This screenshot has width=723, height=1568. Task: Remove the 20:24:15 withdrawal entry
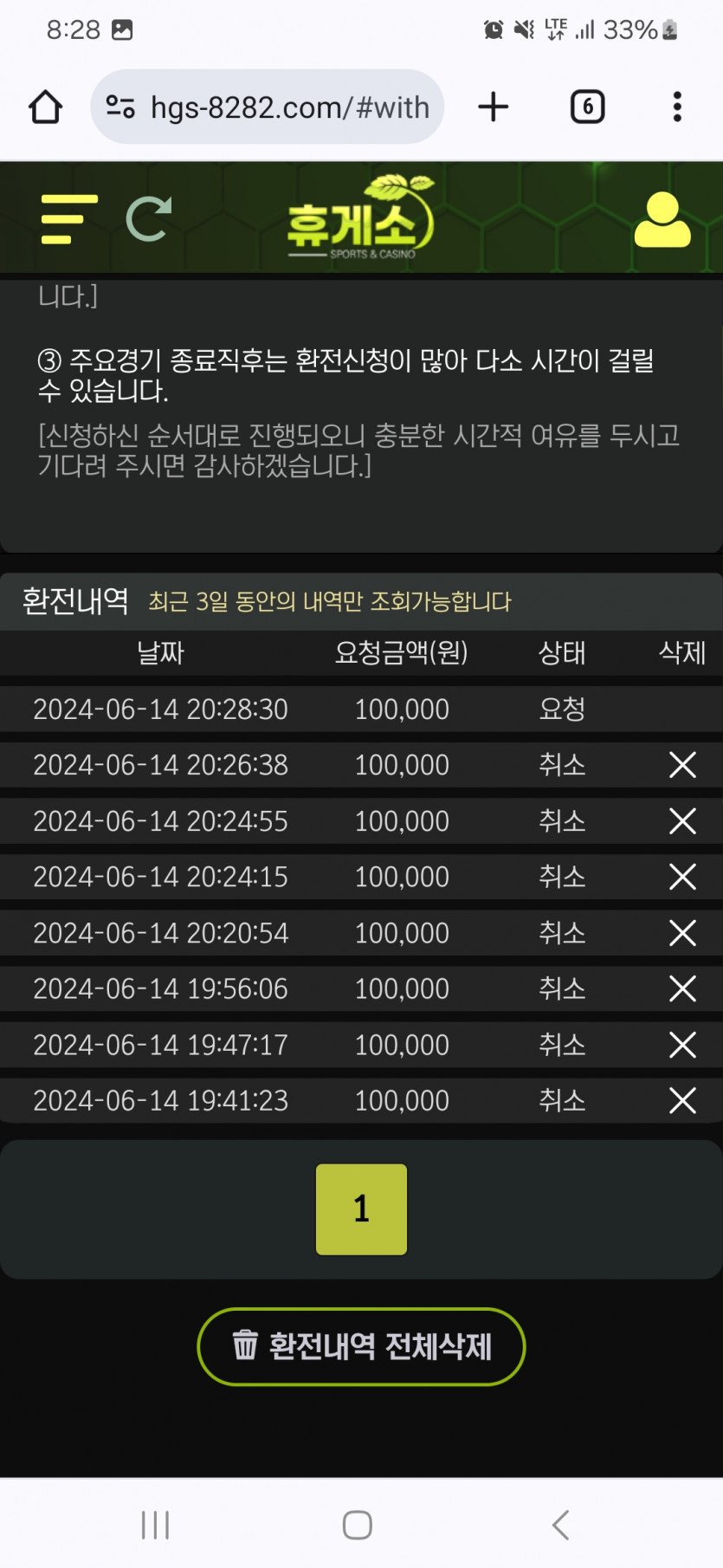(682, 877)
